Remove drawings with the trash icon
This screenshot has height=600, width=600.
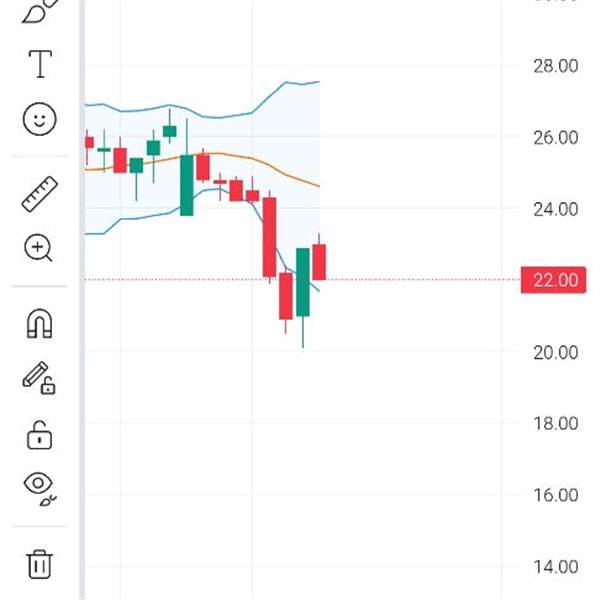pyautogui.click(x=39, y=564)
